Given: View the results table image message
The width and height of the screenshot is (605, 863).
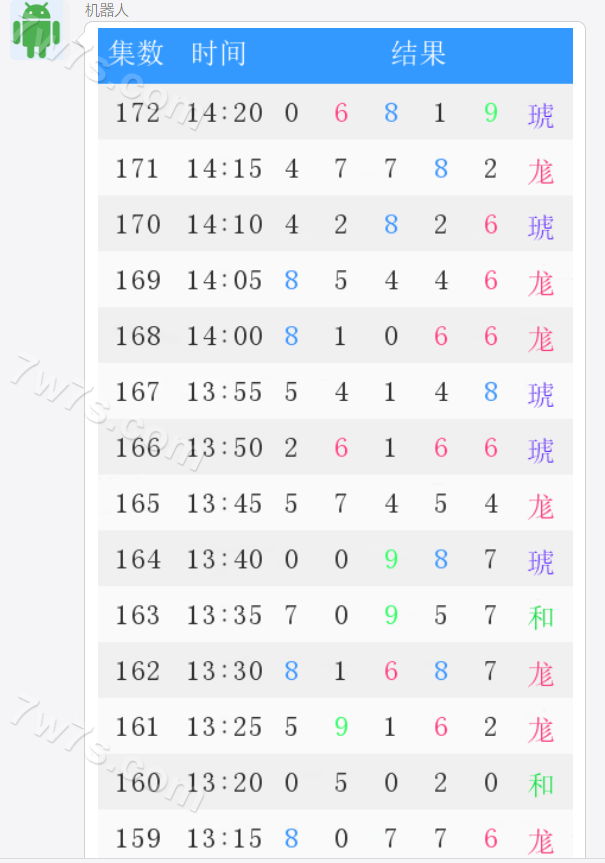Looking at the screenshot, I should (x=335, y=440).
